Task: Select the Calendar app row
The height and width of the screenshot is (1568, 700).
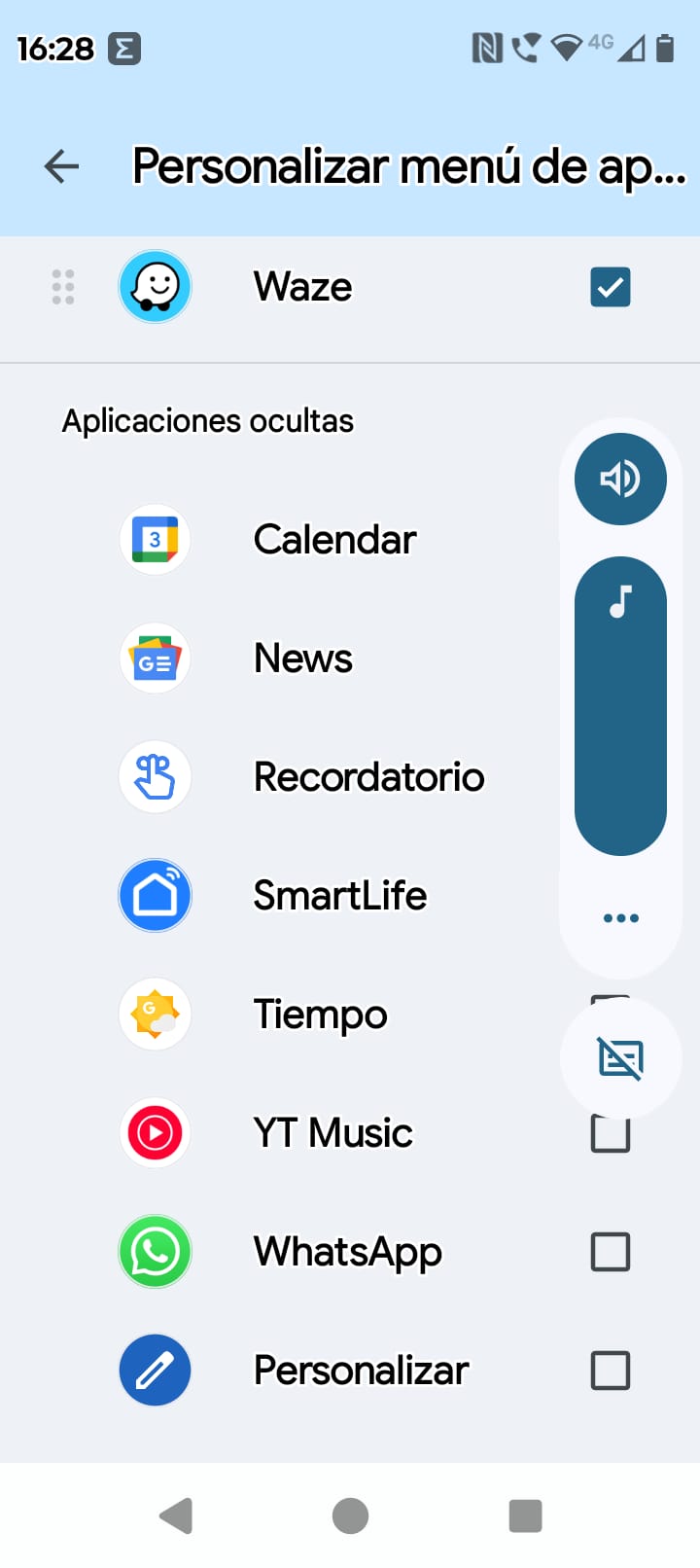Action: pyautogui.click(x=334, y=540)
